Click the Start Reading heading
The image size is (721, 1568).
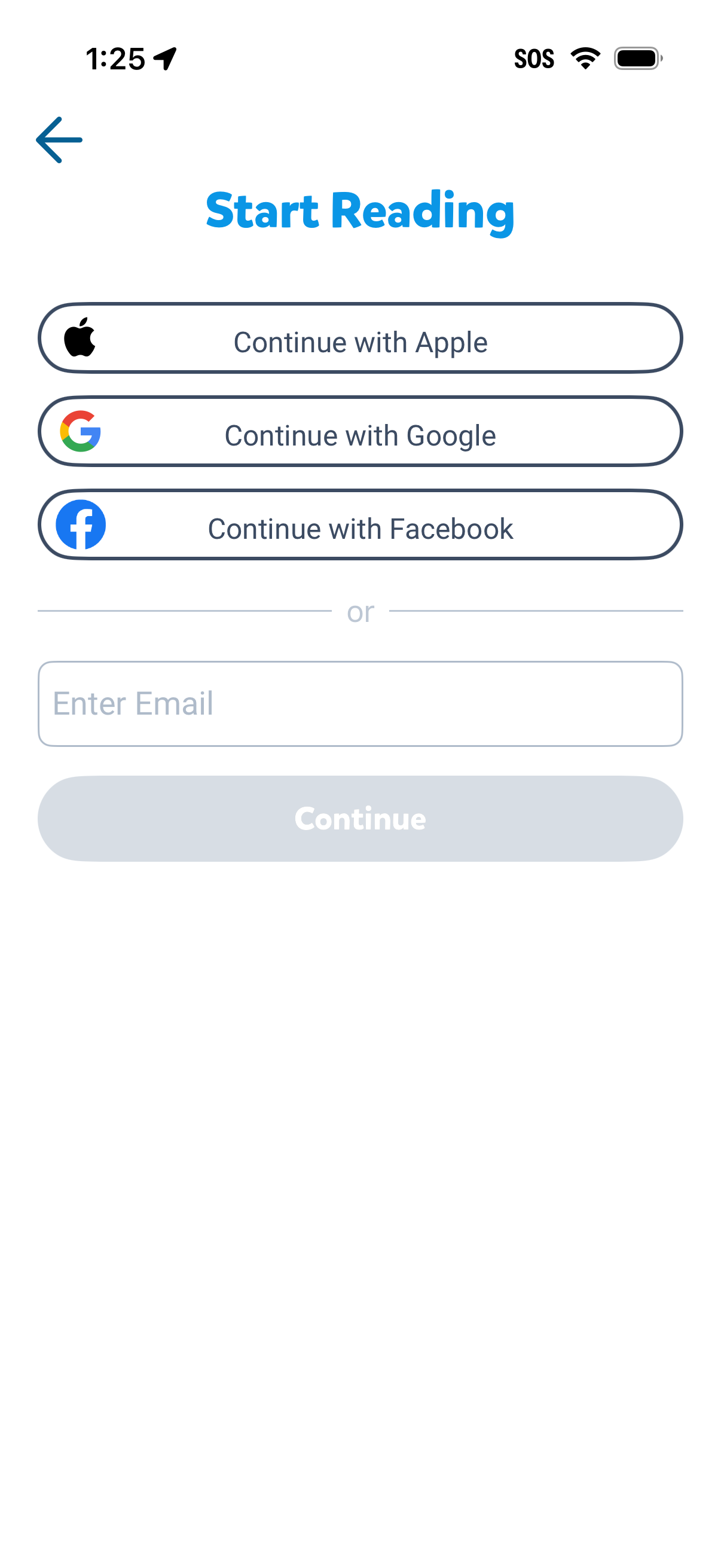pos(360,211)
